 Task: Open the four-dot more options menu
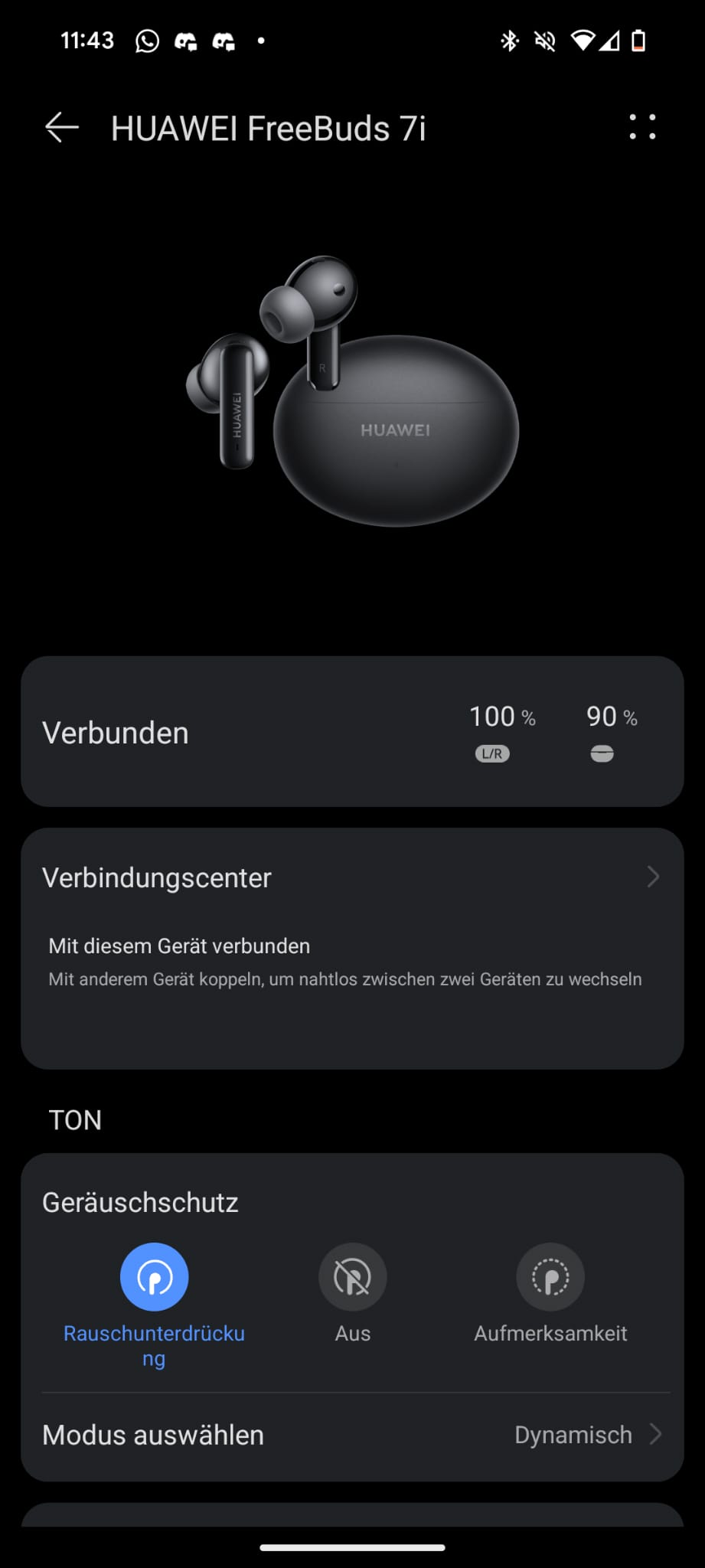pos(642,127)
